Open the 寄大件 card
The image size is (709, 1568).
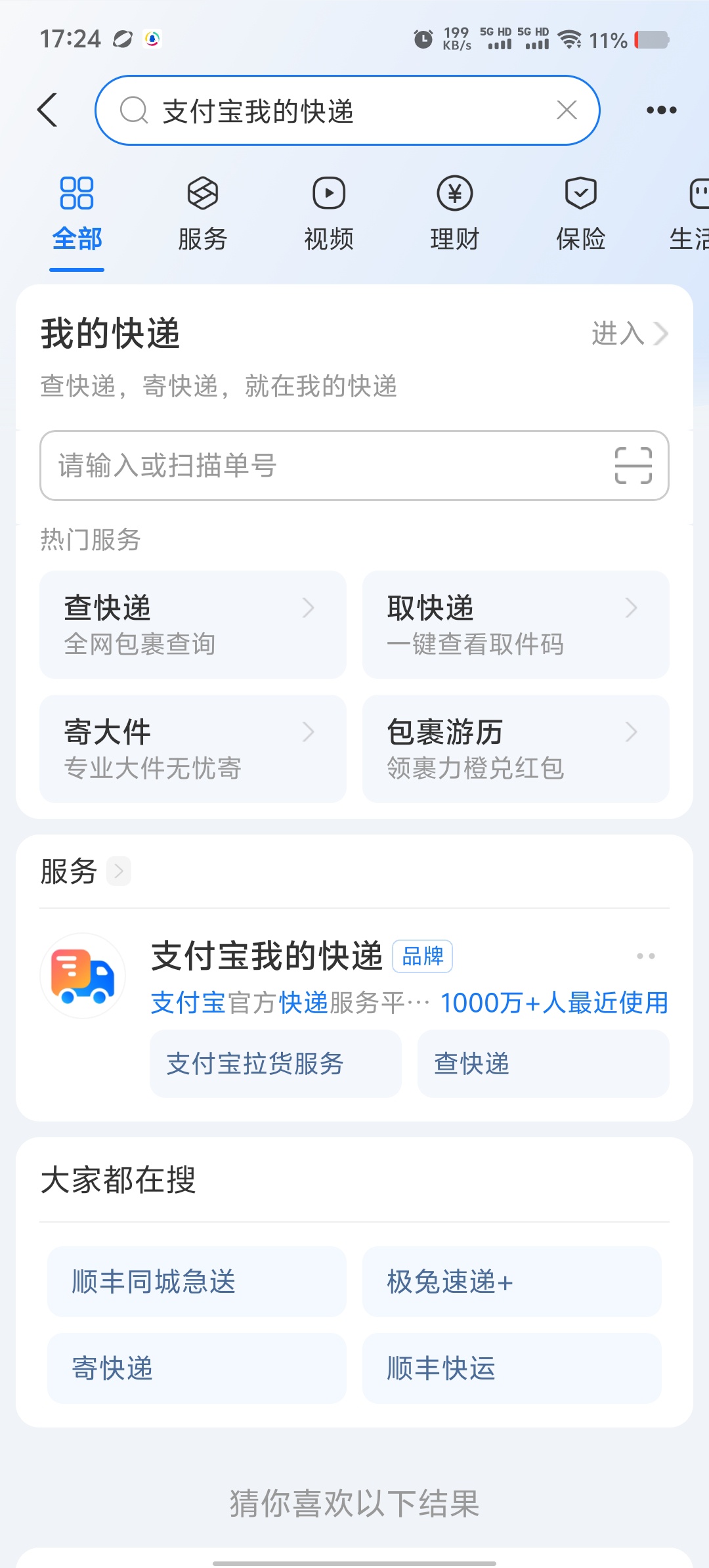click(193, 749)
